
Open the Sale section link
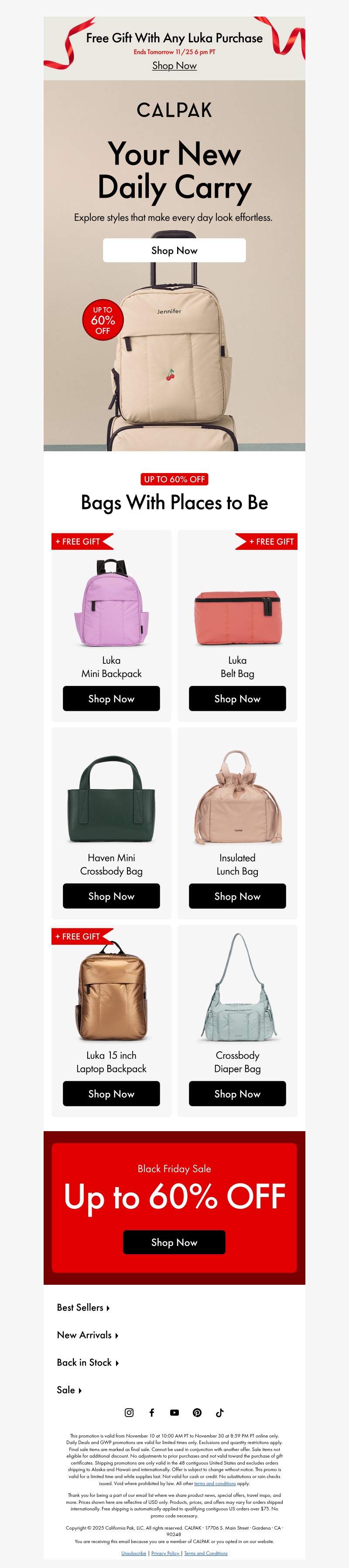coord(68,1390)
